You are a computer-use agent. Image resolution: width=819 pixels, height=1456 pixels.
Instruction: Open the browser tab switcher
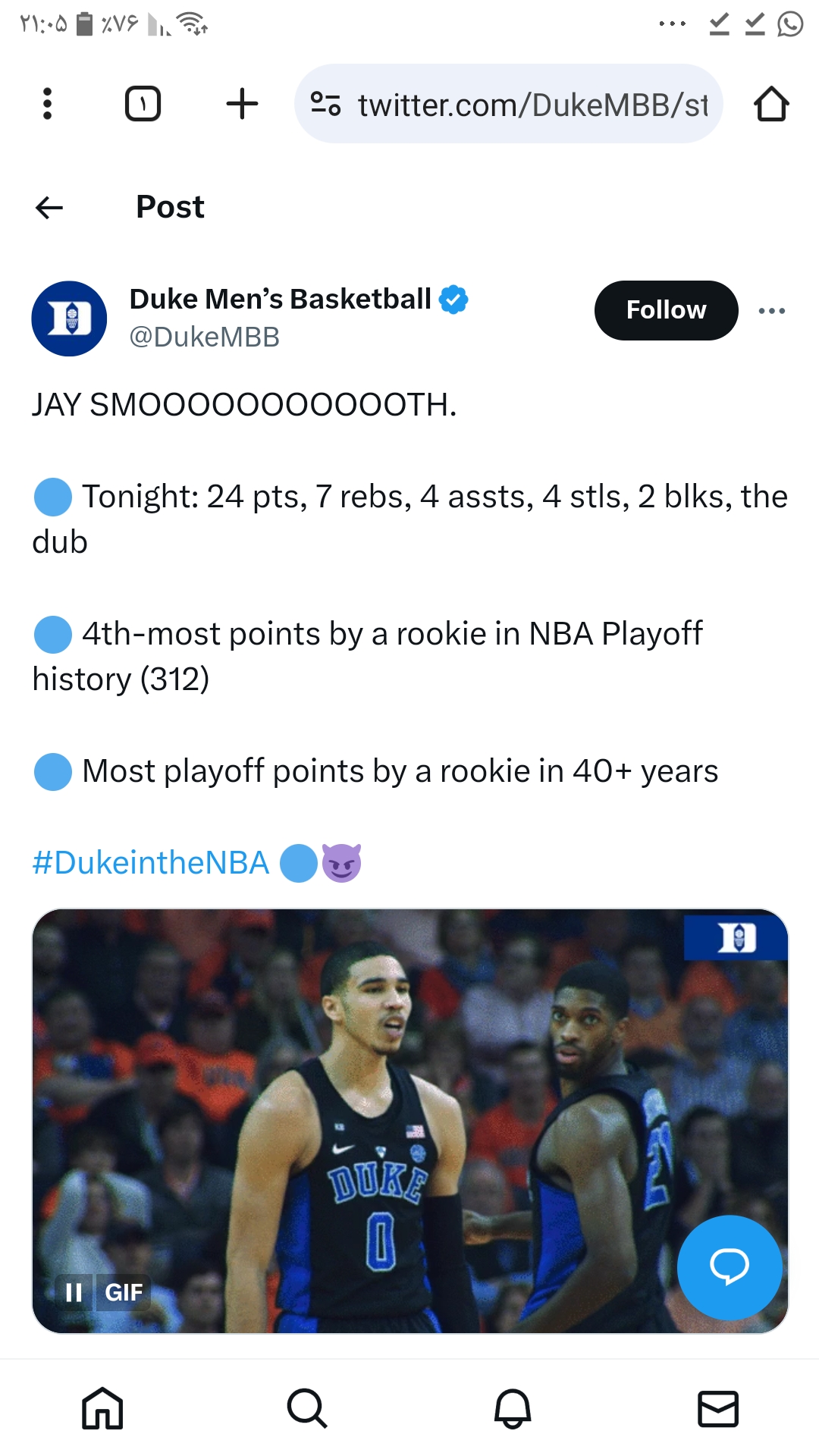[x=143, y=104]
